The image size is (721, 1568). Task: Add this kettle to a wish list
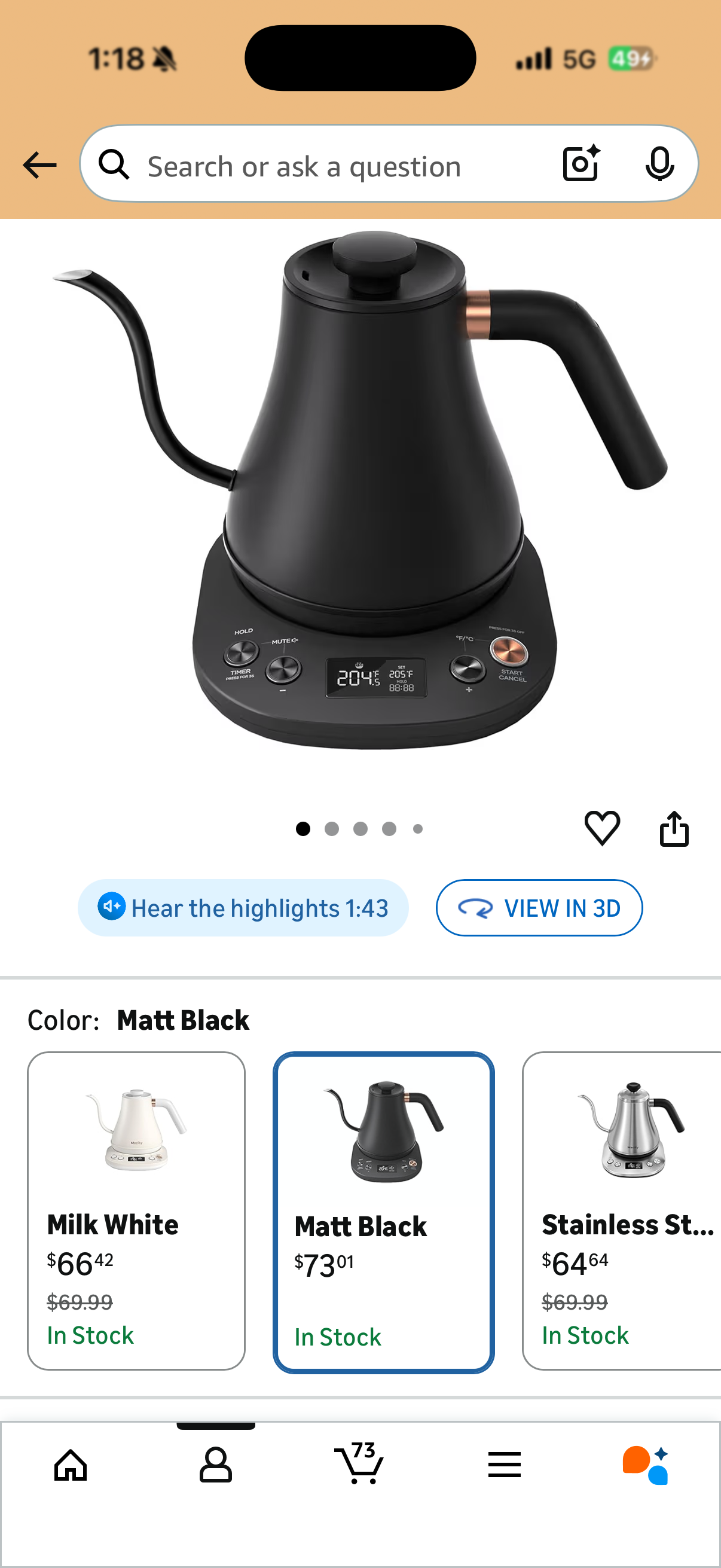click(602, 828)
